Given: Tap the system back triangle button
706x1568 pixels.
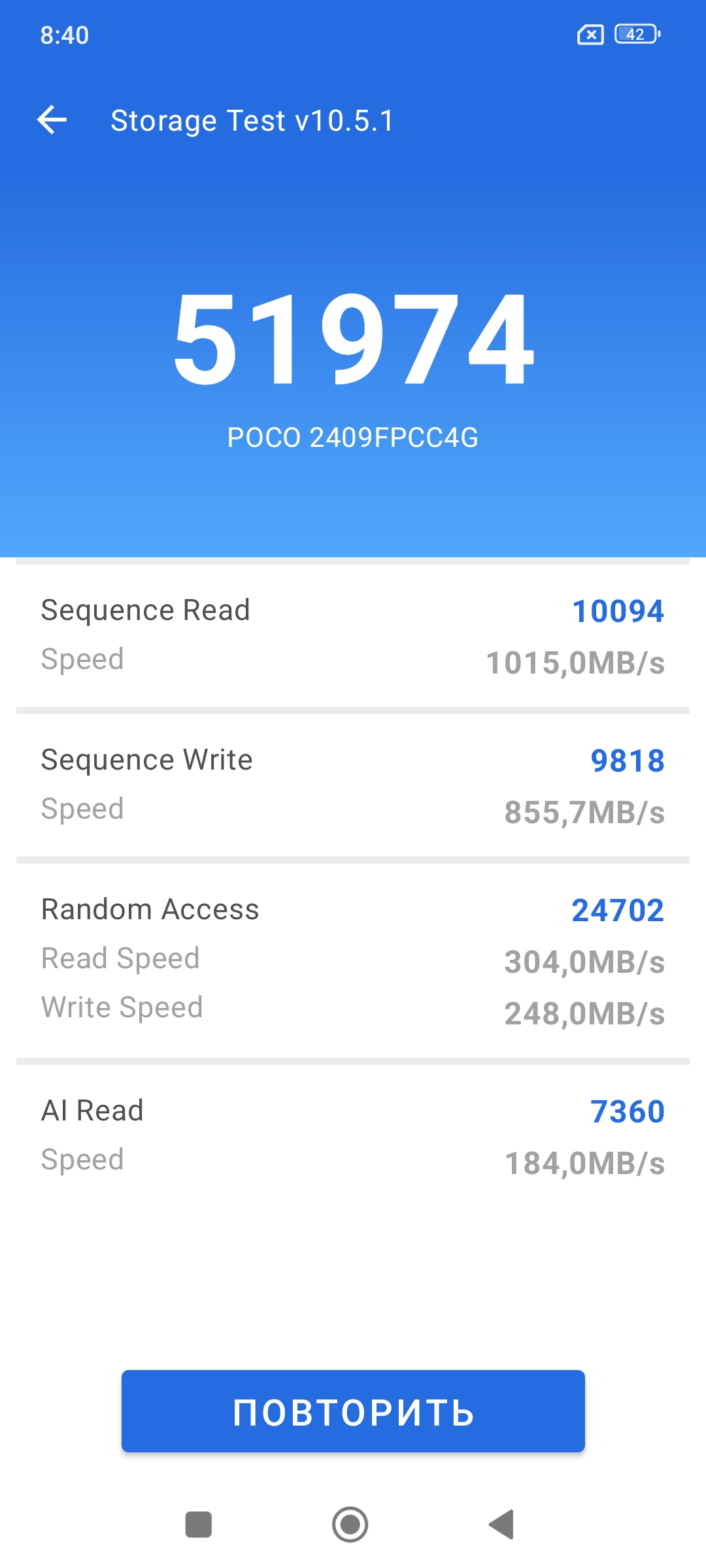Looking at the screenshot, I should click(502, 1525).
